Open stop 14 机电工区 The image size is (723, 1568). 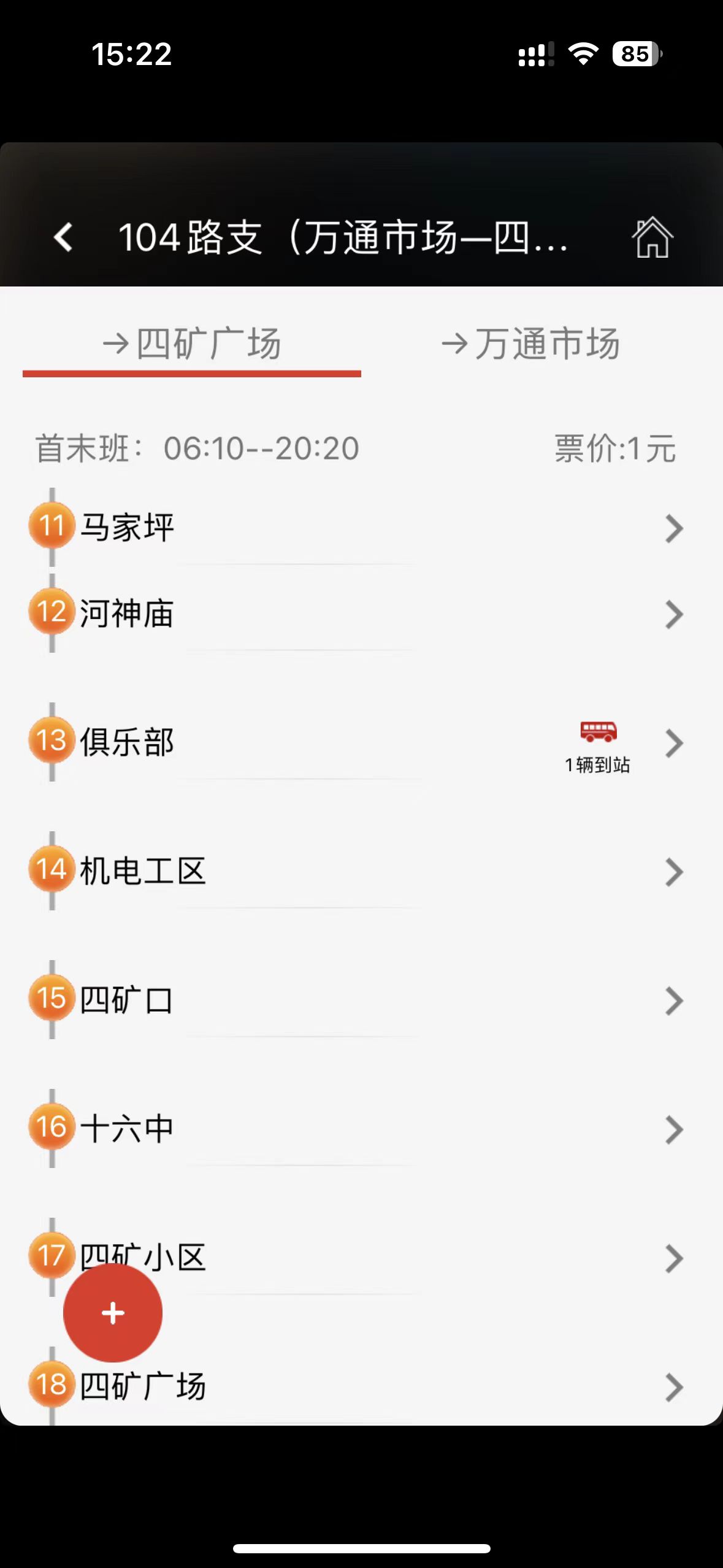[361, 871]
